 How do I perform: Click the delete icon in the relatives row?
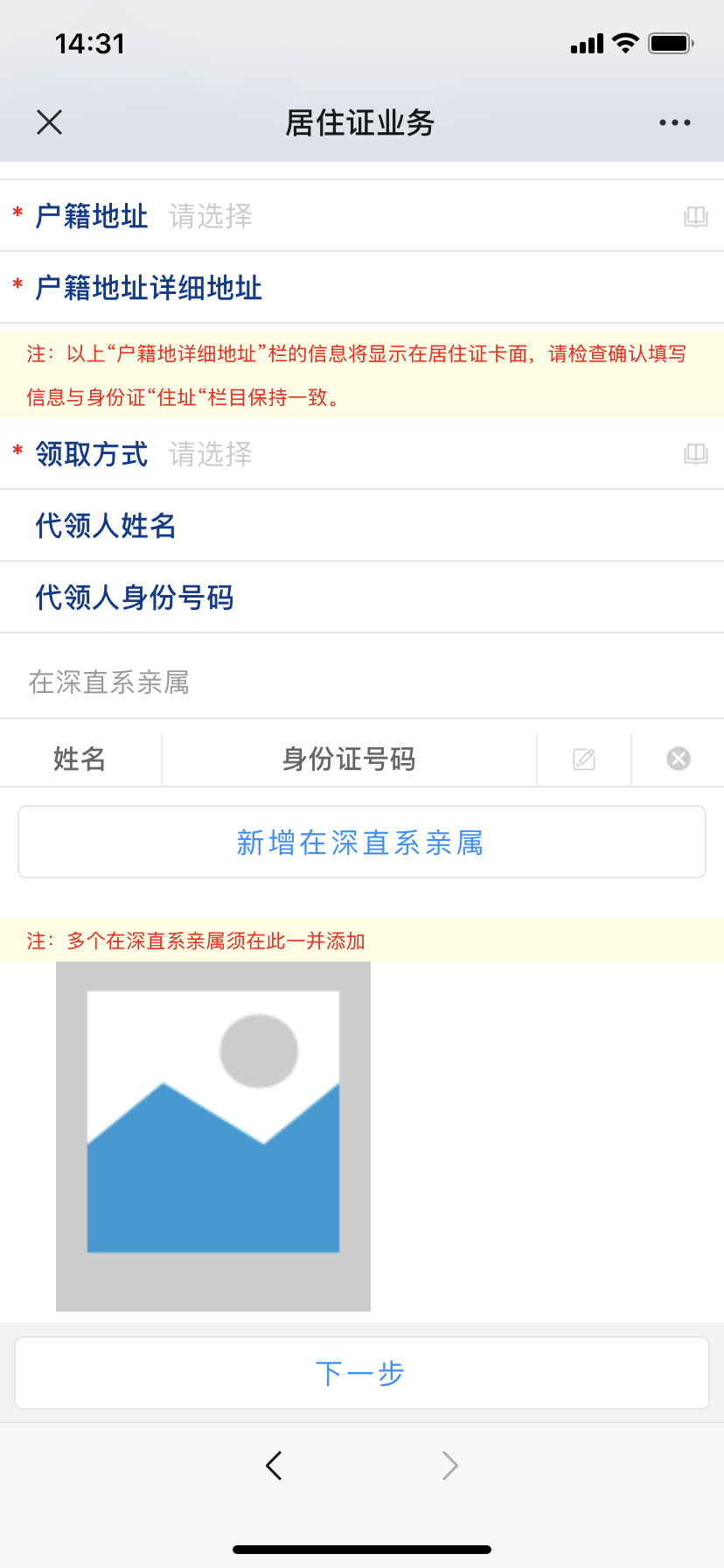[x=678, y=758]
